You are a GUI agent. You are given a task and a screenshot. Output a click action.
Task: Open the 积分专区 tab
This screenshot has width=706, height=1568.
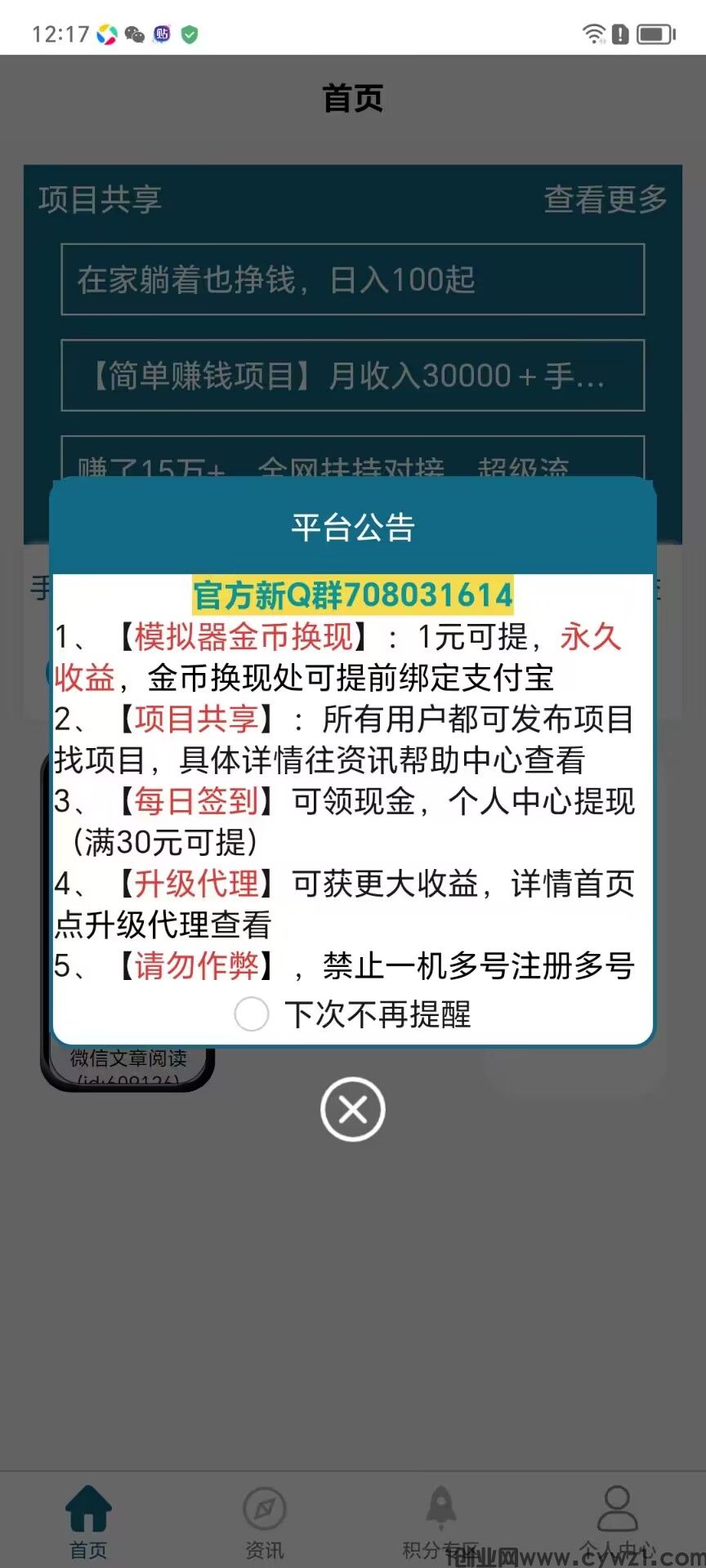(440, 1522)
